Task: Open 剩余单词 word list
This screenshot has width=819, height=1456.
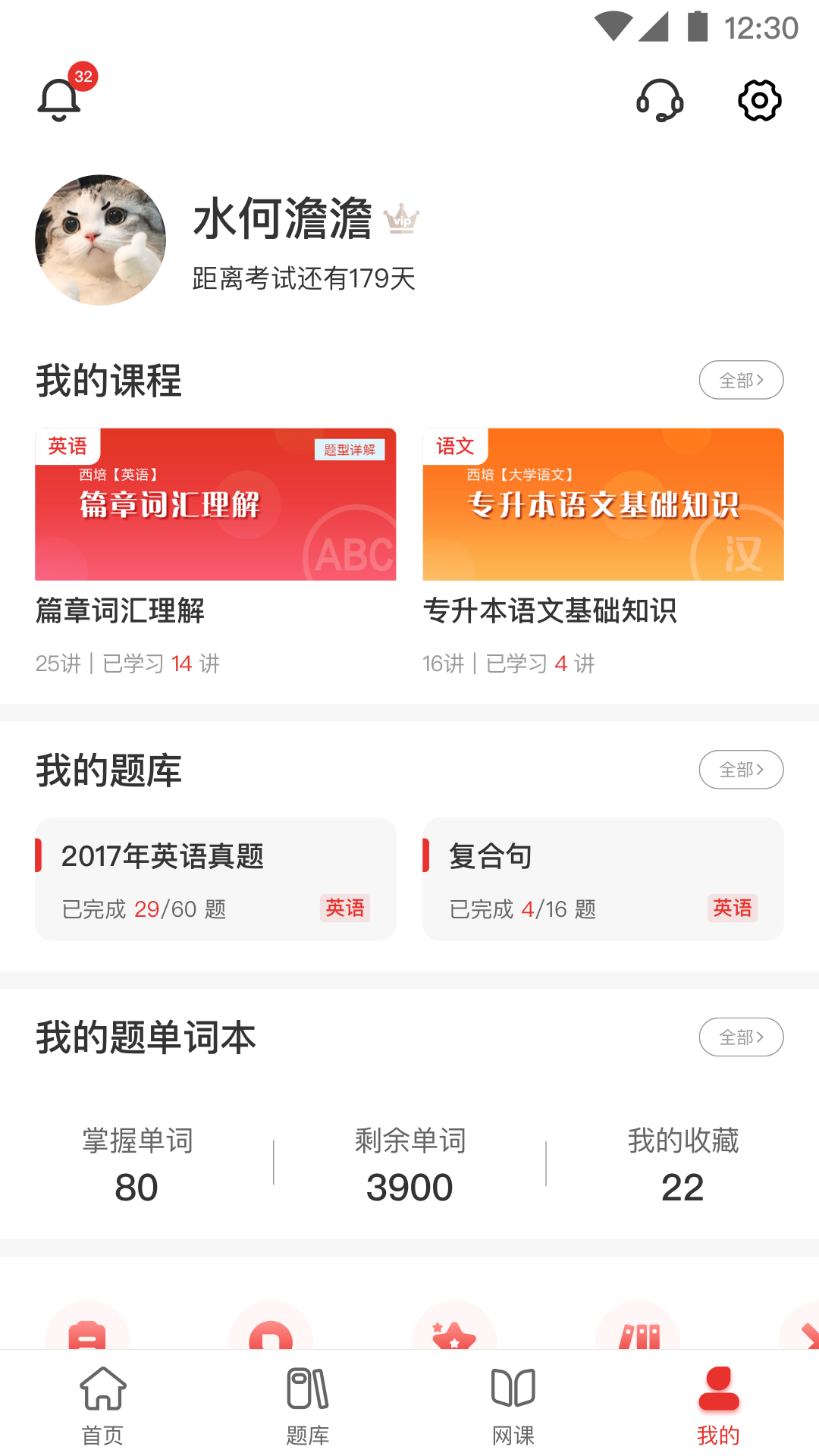Action: click(409, 1165)
